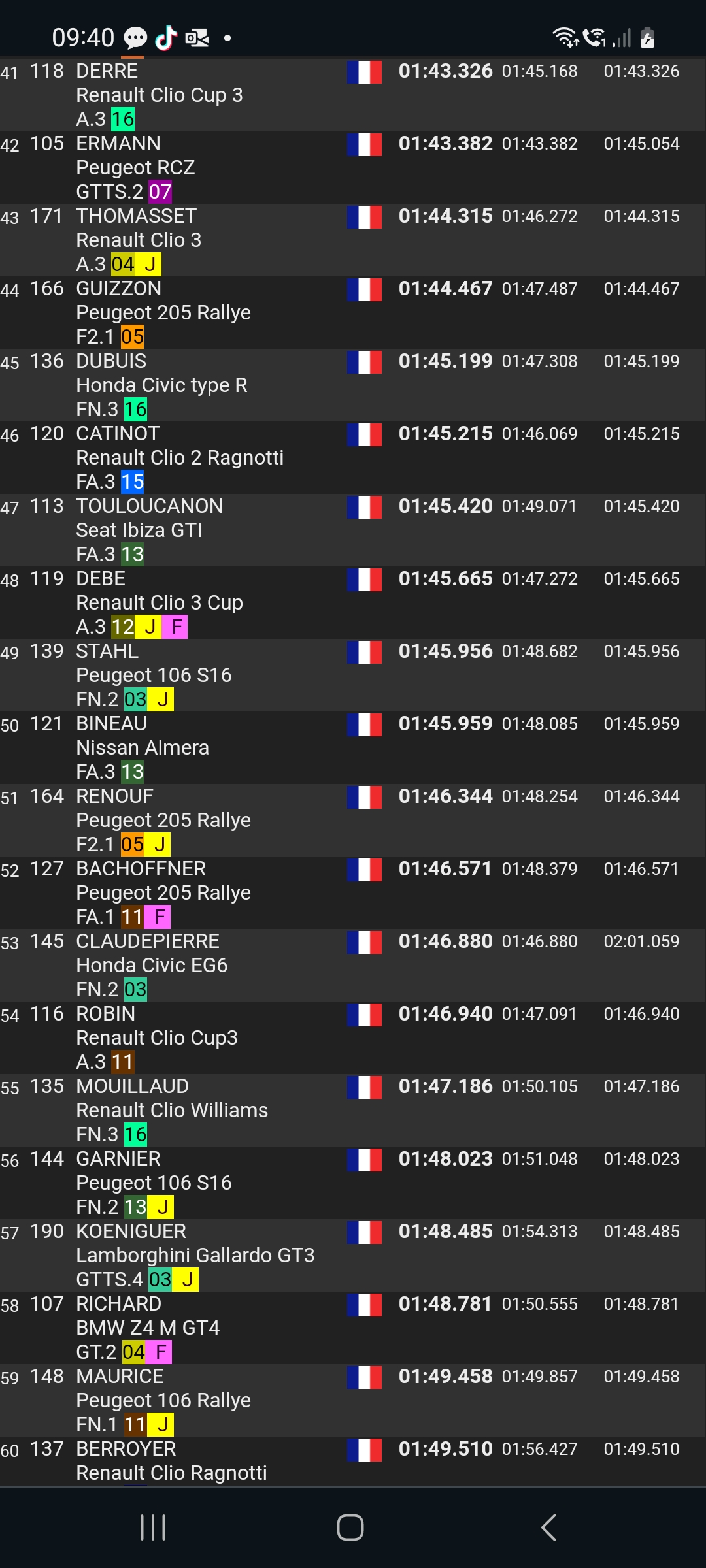Viewport: 706px width, 1568px height.
Task: View THOMASSET's Renault Clio 3 details
Action: click(x=353, y=240)
